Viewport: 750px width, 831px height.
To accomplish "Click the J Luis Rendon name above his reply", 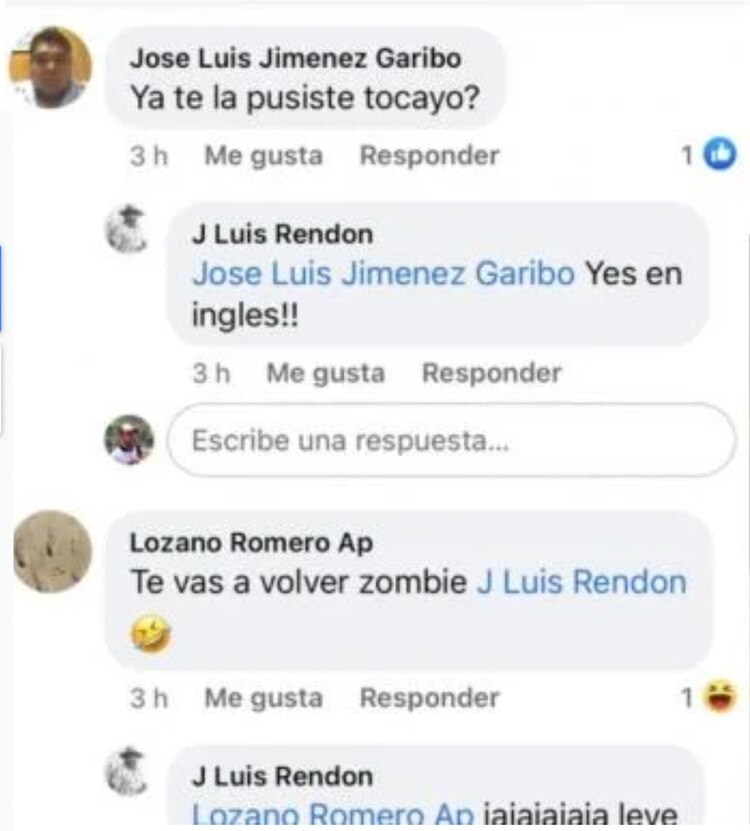I will point(279,233).
